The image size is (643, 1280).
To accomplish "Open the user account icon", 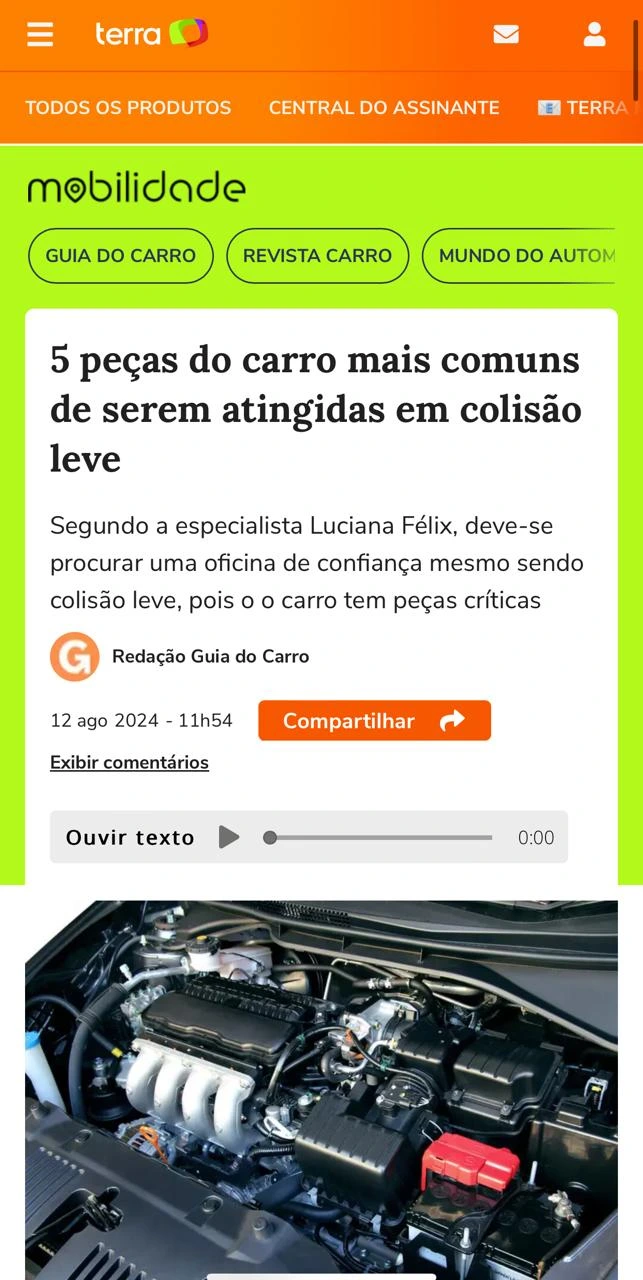I will (x=594, y=35).
